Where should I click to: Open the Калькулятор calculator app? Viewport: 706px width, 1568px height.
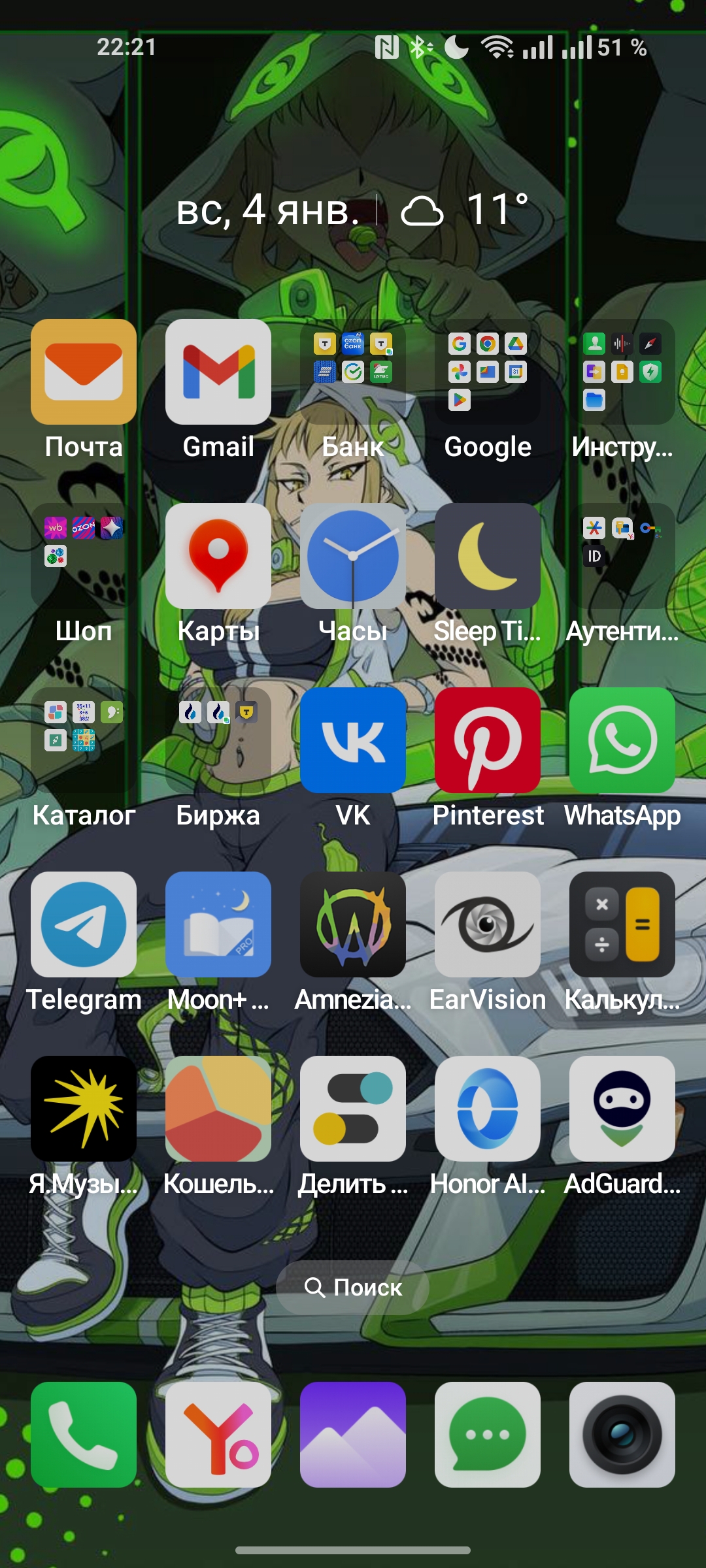point(622,924)
